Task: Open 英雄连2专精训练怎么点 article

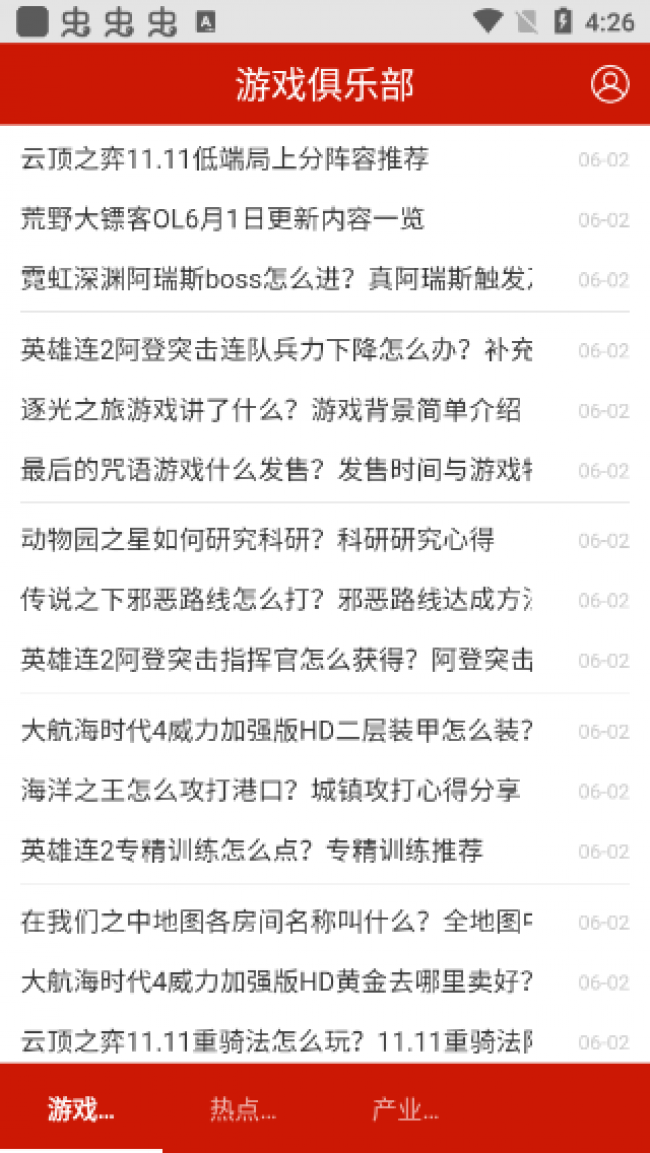Action: click(252, 851)
